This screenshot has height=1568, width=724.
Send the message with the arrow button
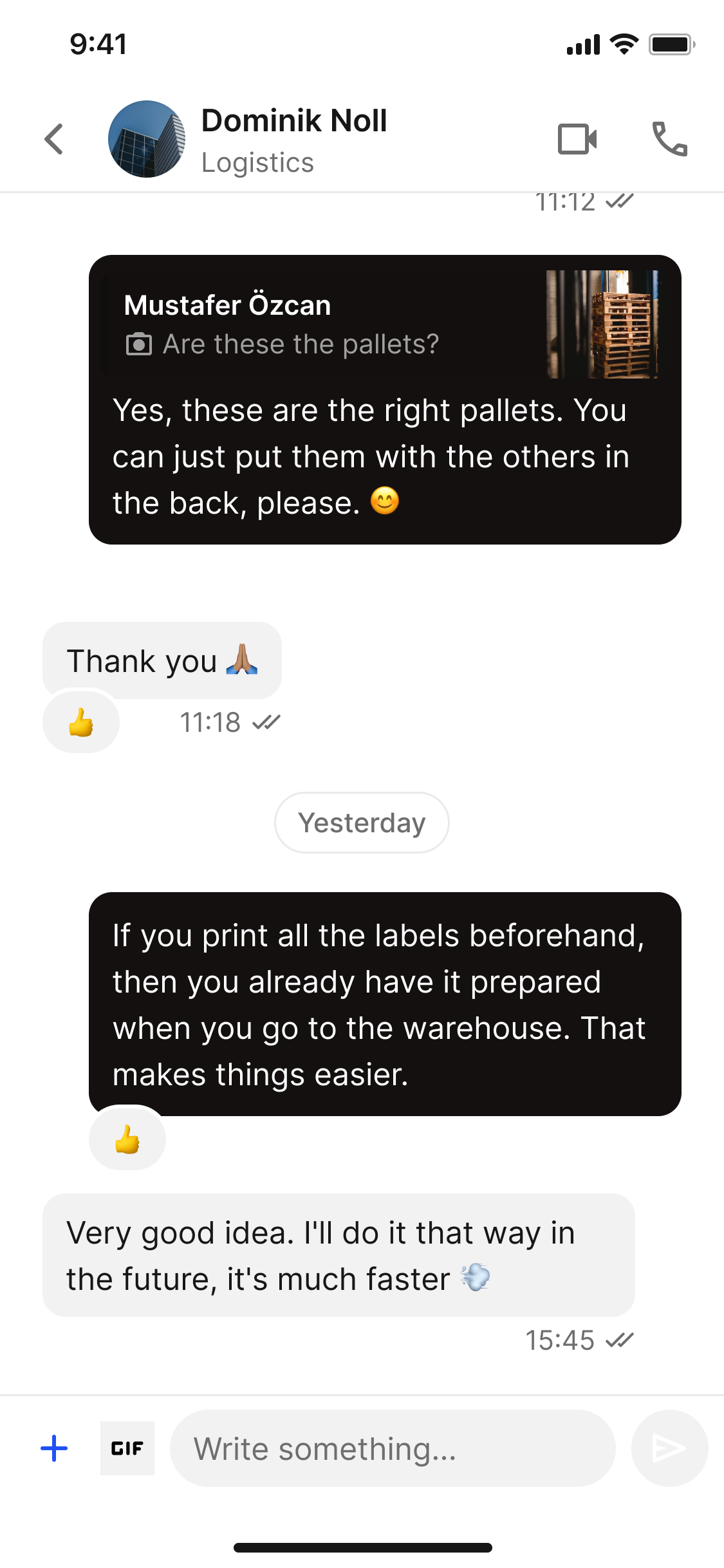(669, 1448)
